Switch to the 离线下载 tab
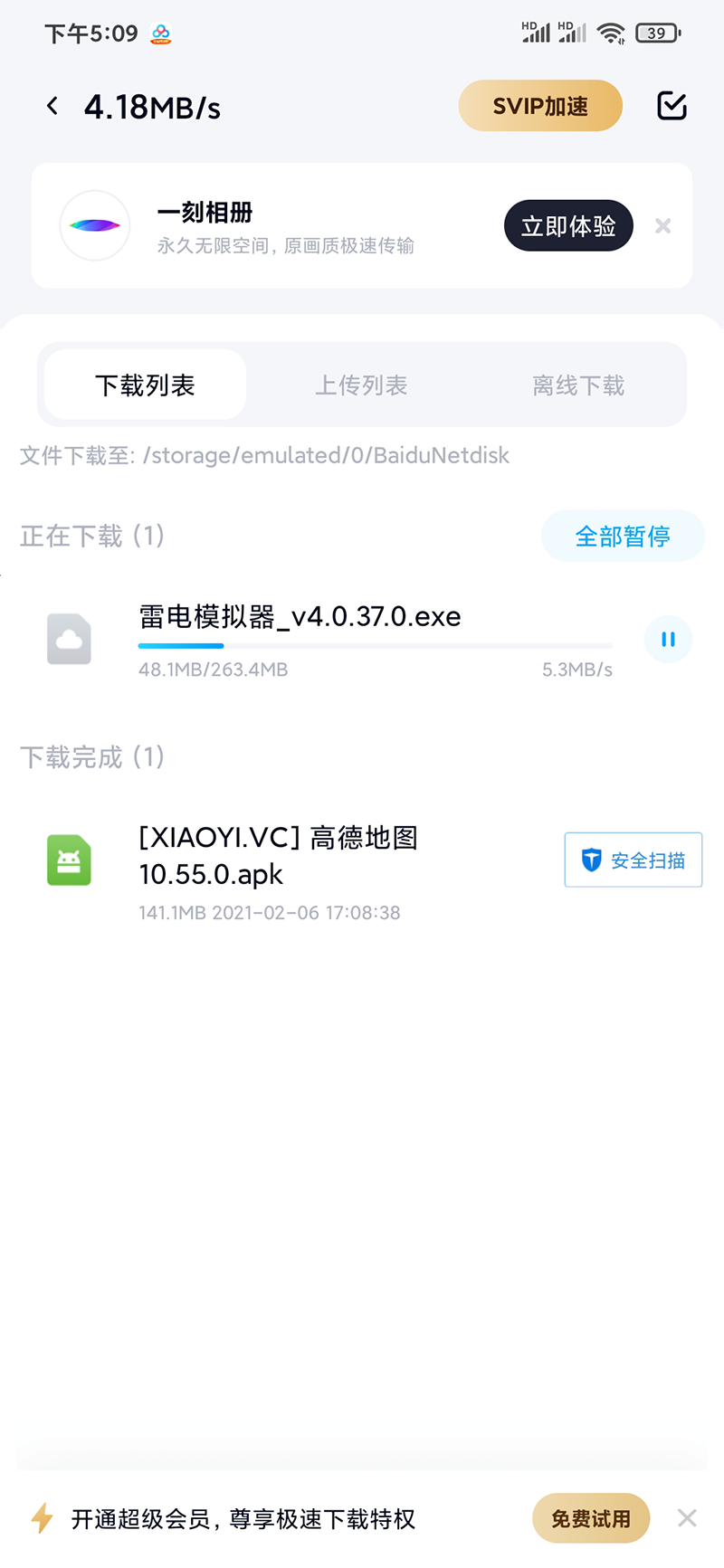Viewport: 724px width, 1568px height. pyautogui.click(x=578, y=385)
